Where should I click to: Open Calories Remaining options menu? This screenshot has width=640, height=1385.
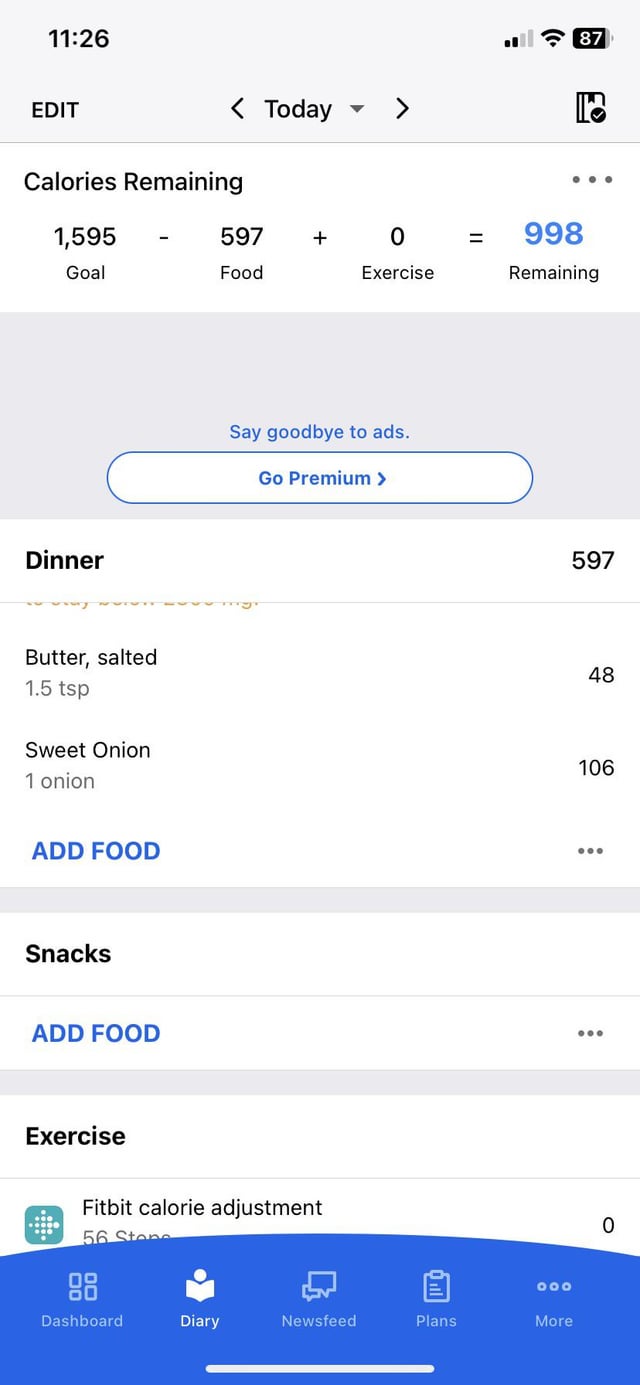[x=592, y=180]
